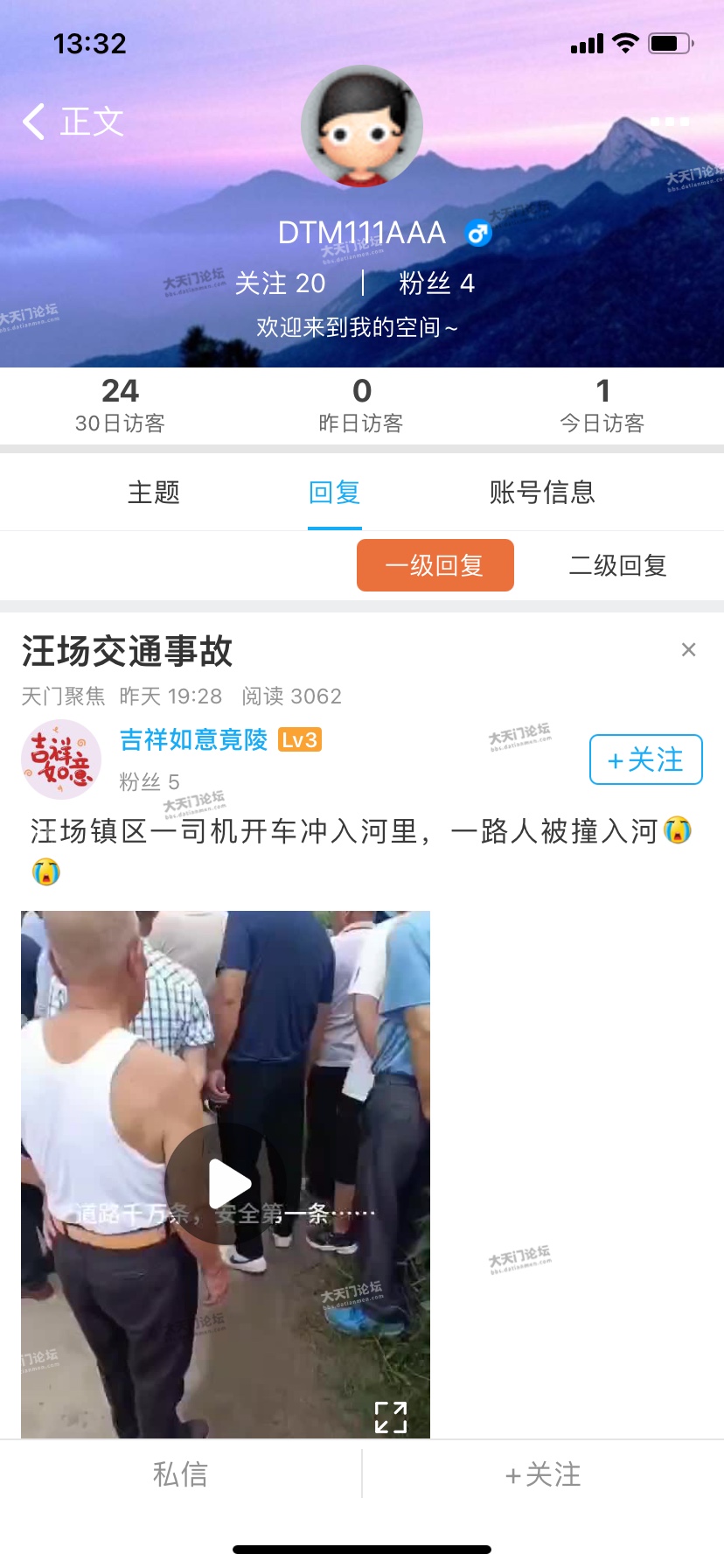
Task: Select the 一级回复 filter
Action: [435, 565]
